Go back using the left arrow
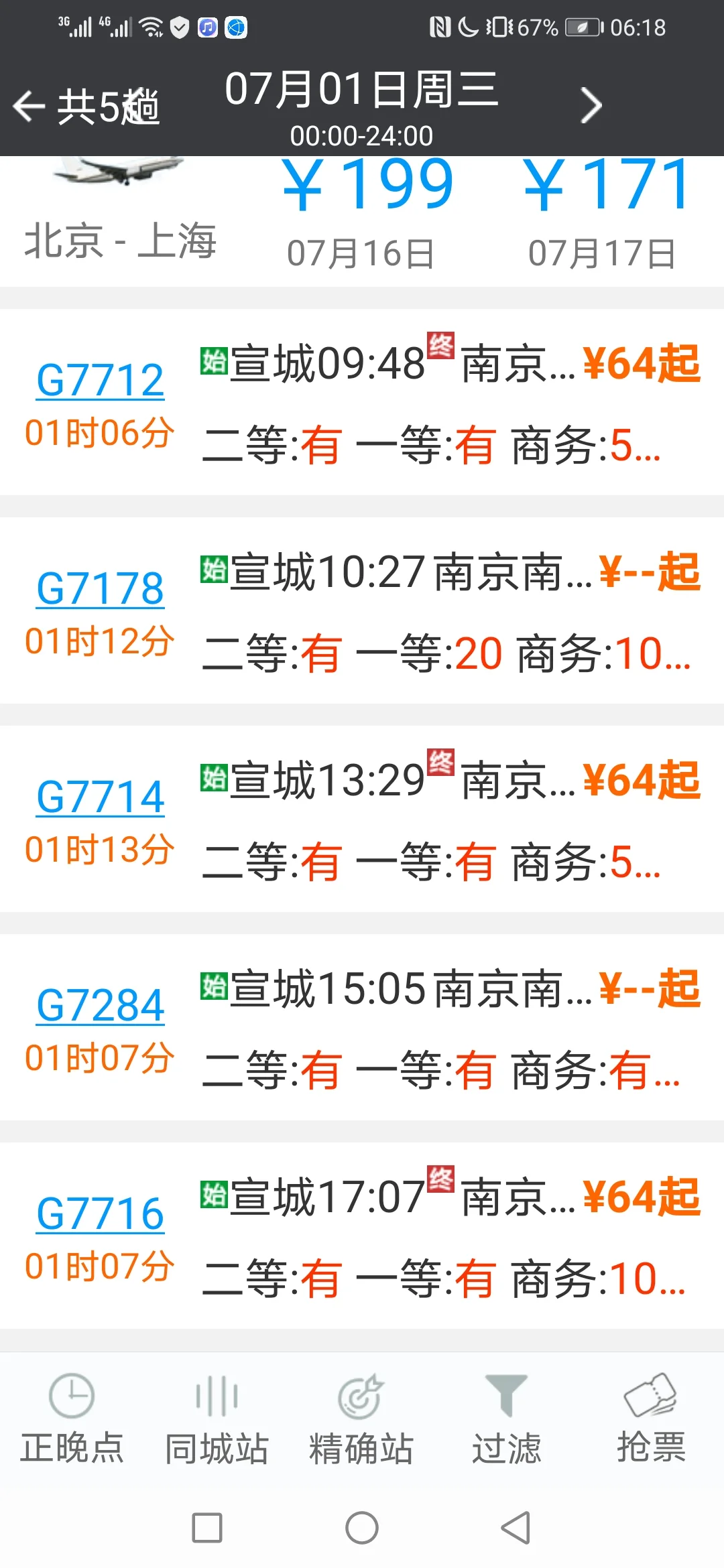 pyautogui.click(x=28, y=106)
